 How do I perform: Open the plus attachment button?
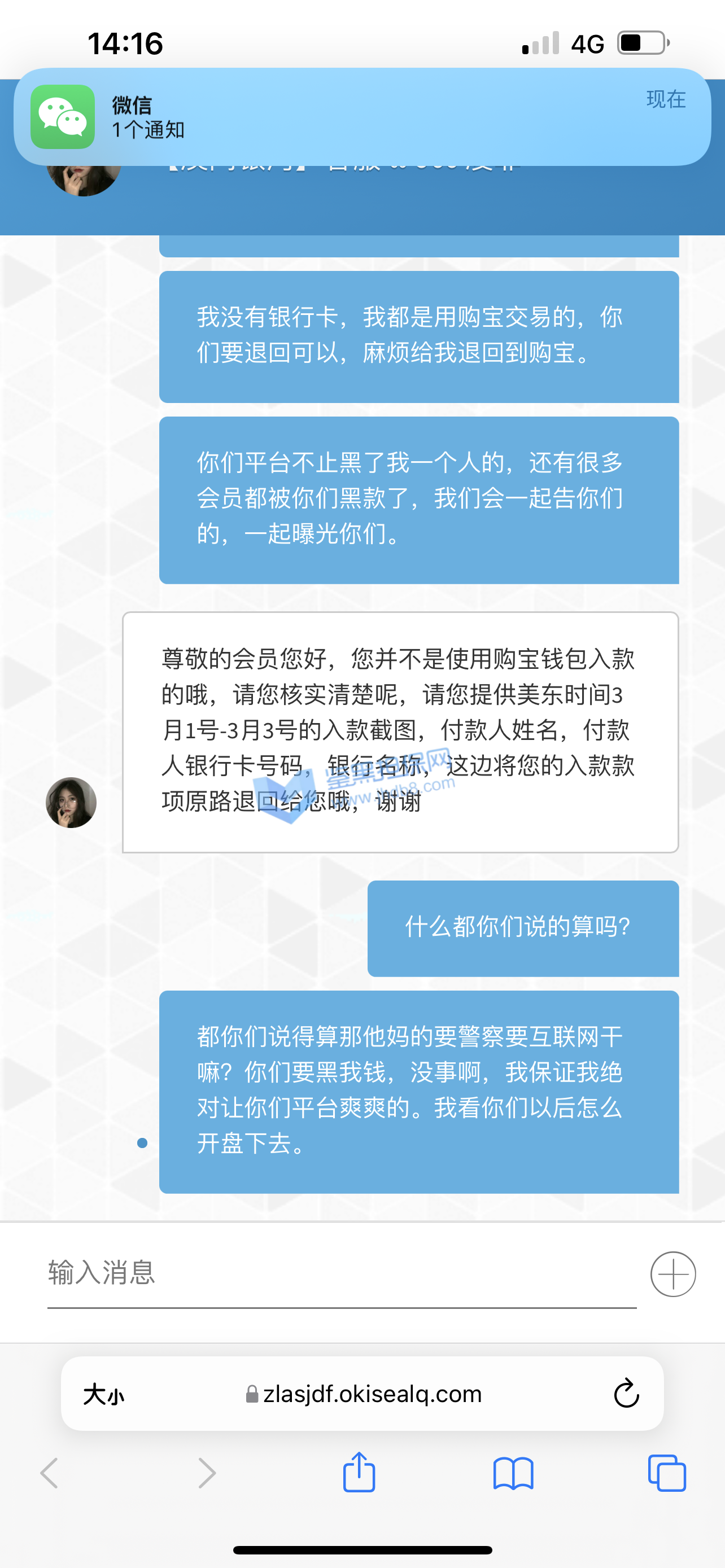[x=672, y=1274]
